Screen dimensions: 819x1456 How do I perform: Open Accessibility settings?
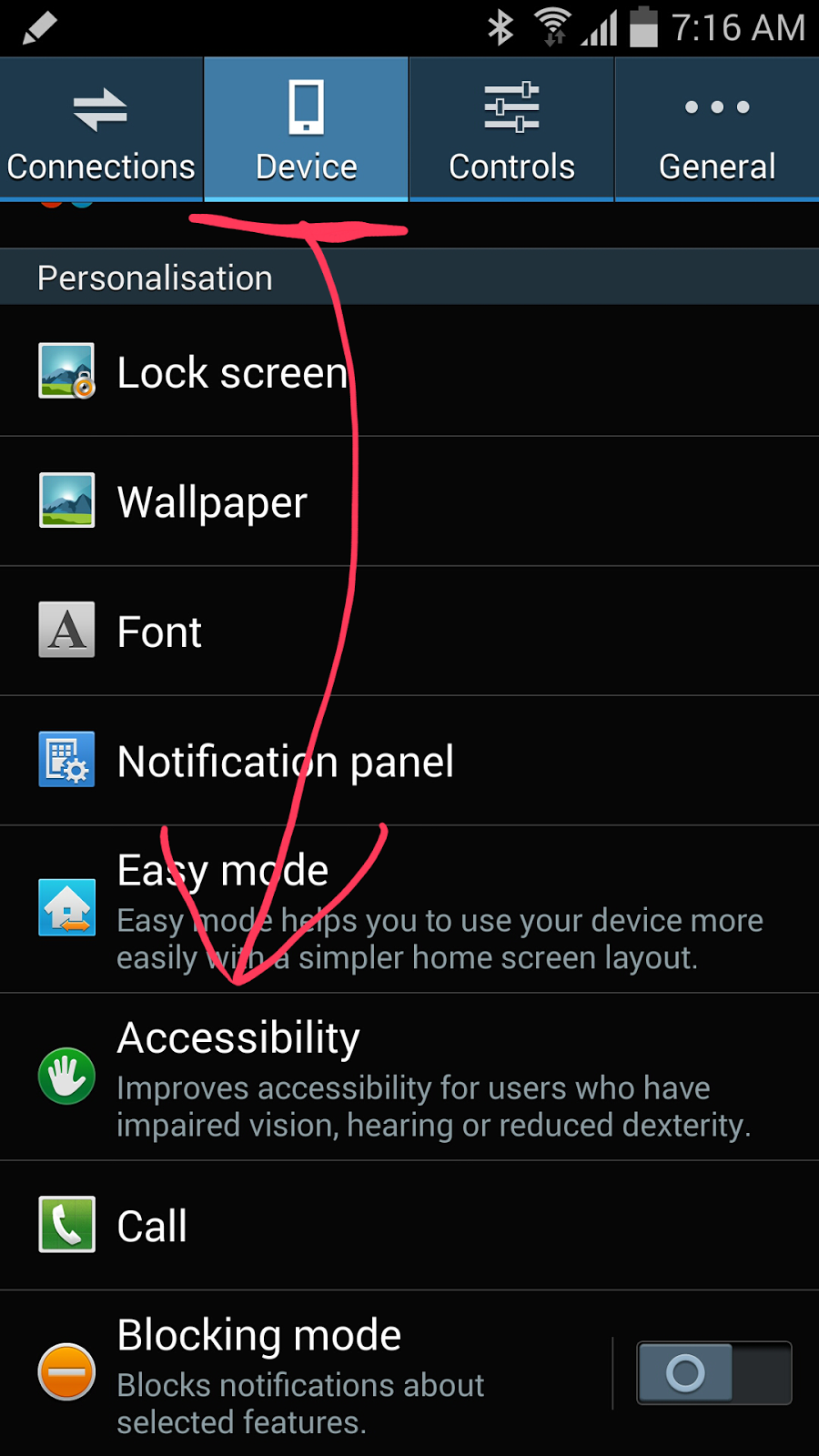click(409, 1077)
